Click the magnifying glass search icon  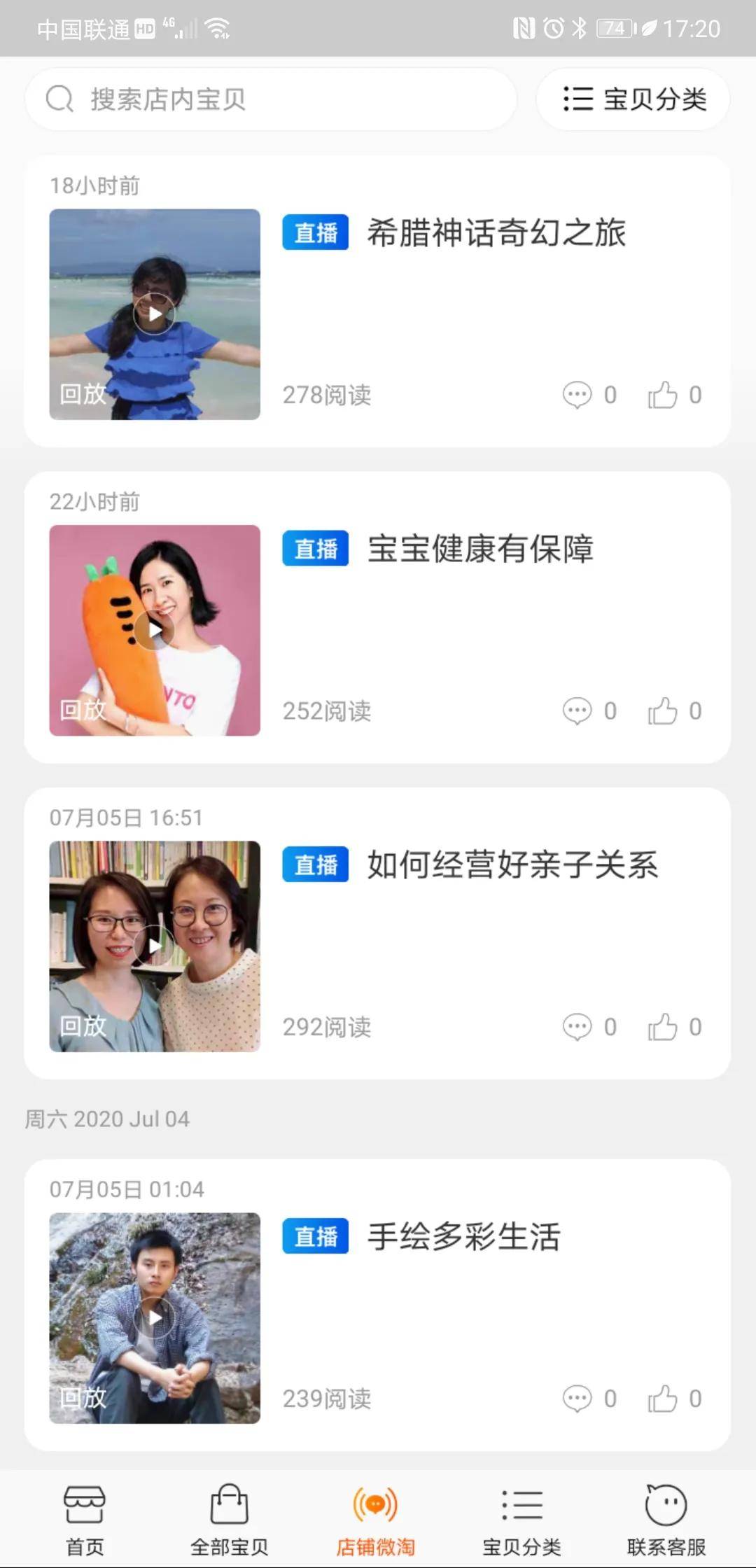pos(60,98)
